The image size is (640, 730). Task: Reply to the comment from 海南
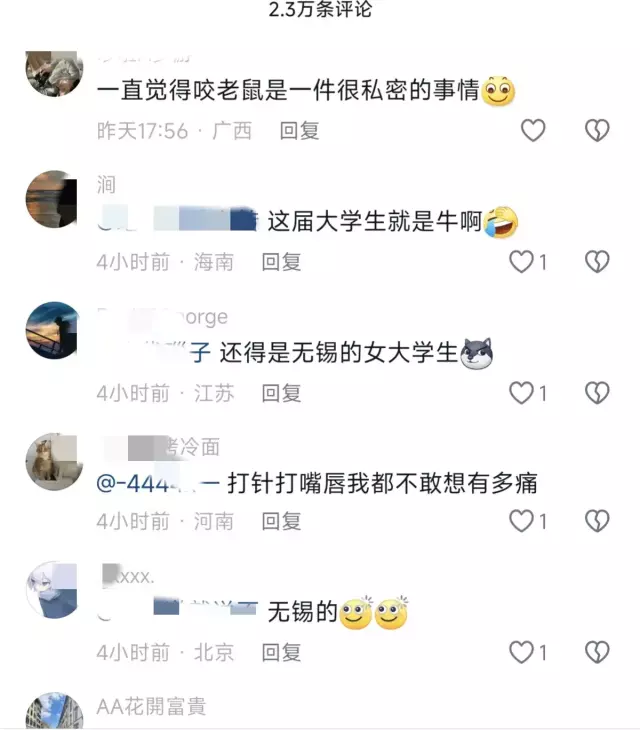[x=281, y=262]
